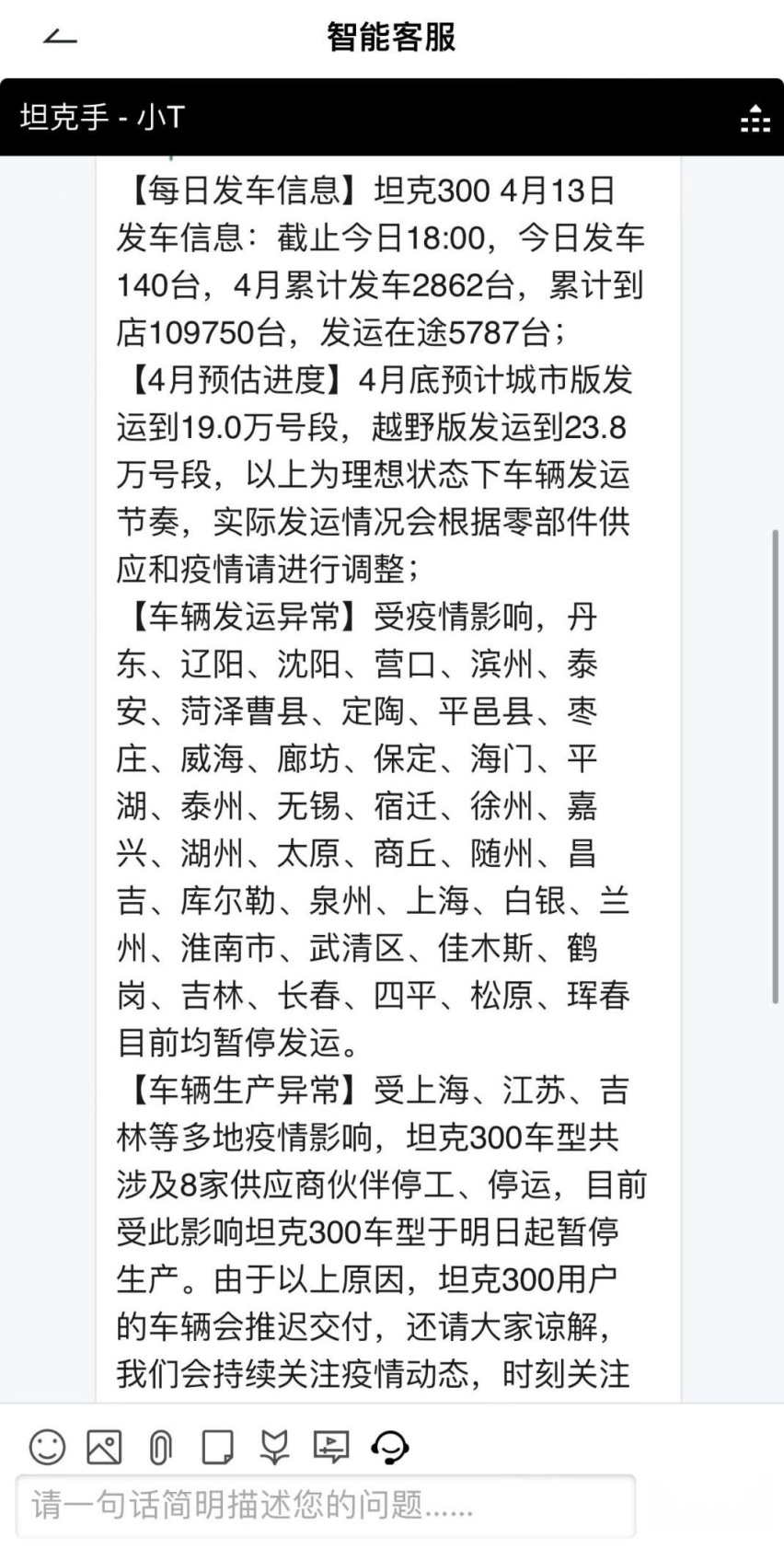The image size is (784, 1560).
Task: Contact a human agent via the headset icon
Action: click(390, 1447)
